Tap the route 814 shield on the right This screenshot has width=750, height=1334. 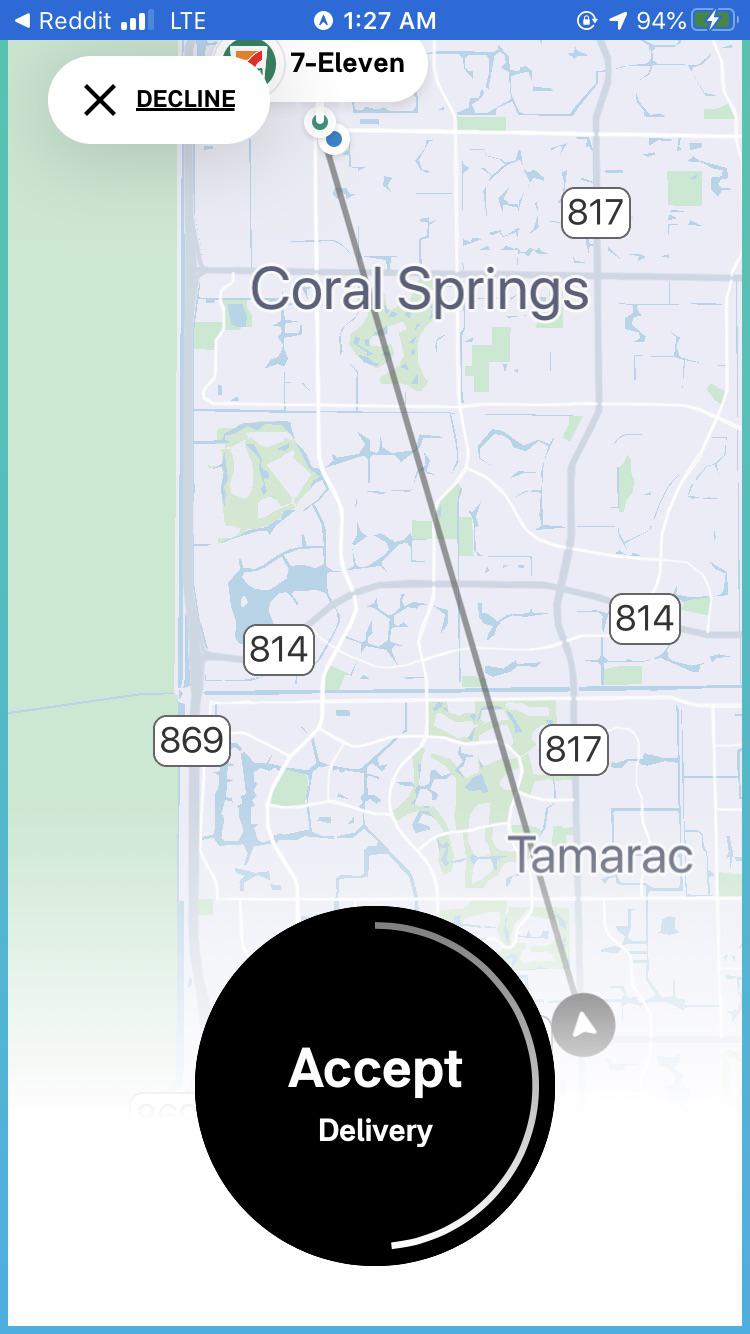click(645, 618)
